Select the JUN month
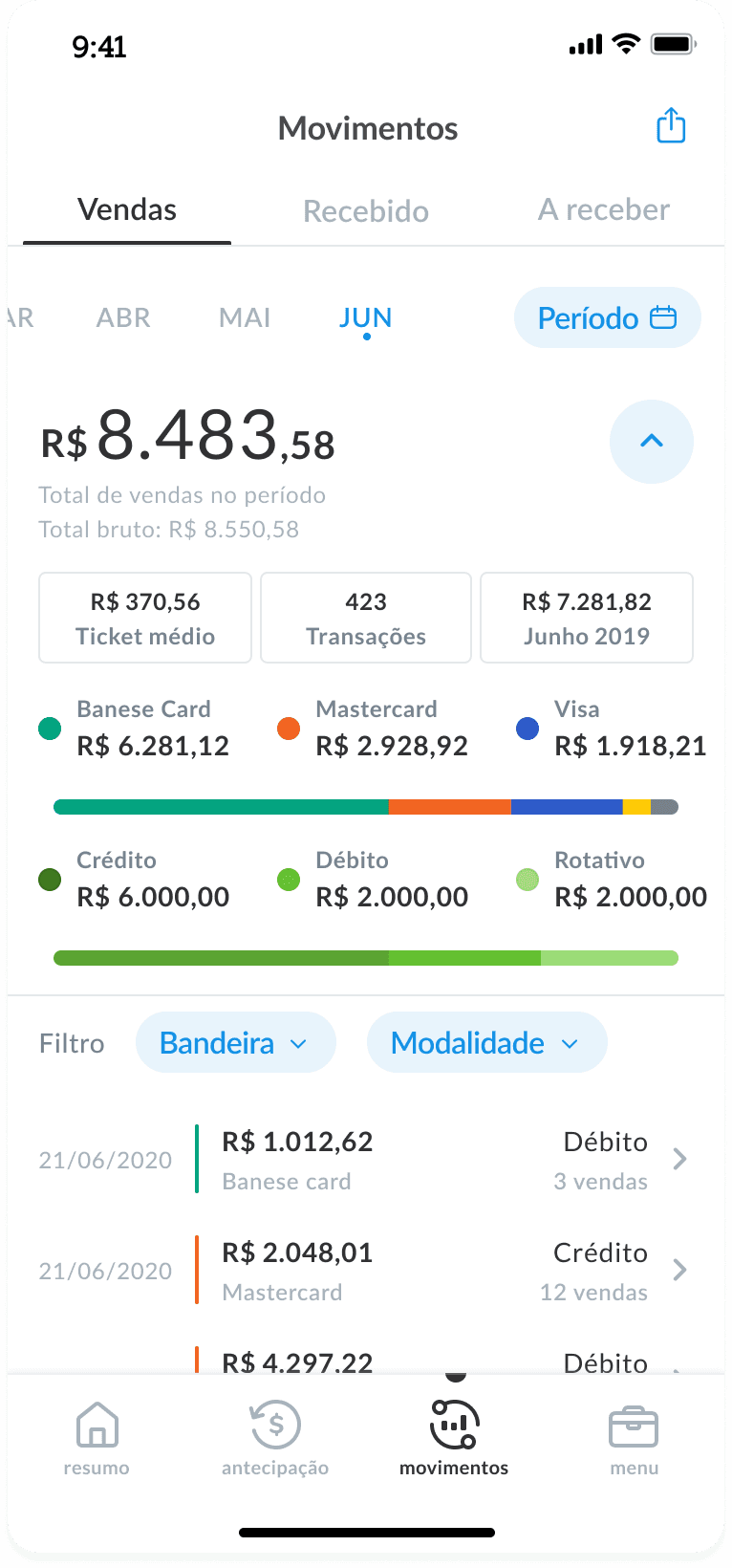 coord(366,317)
